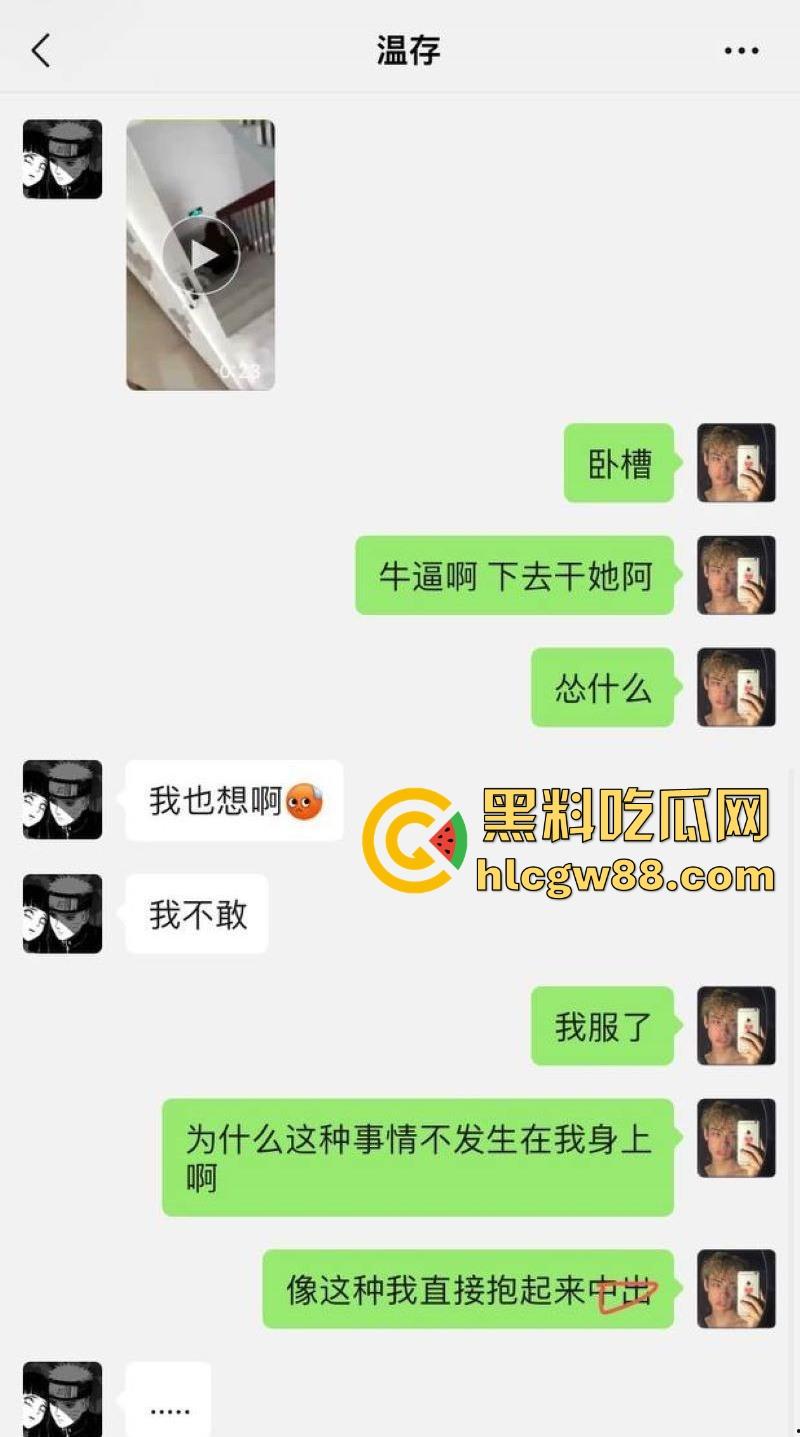Open the sender avatar next to 卧槽
The width and height of the screenshot is (800, 1437).
tap(736, 463)
